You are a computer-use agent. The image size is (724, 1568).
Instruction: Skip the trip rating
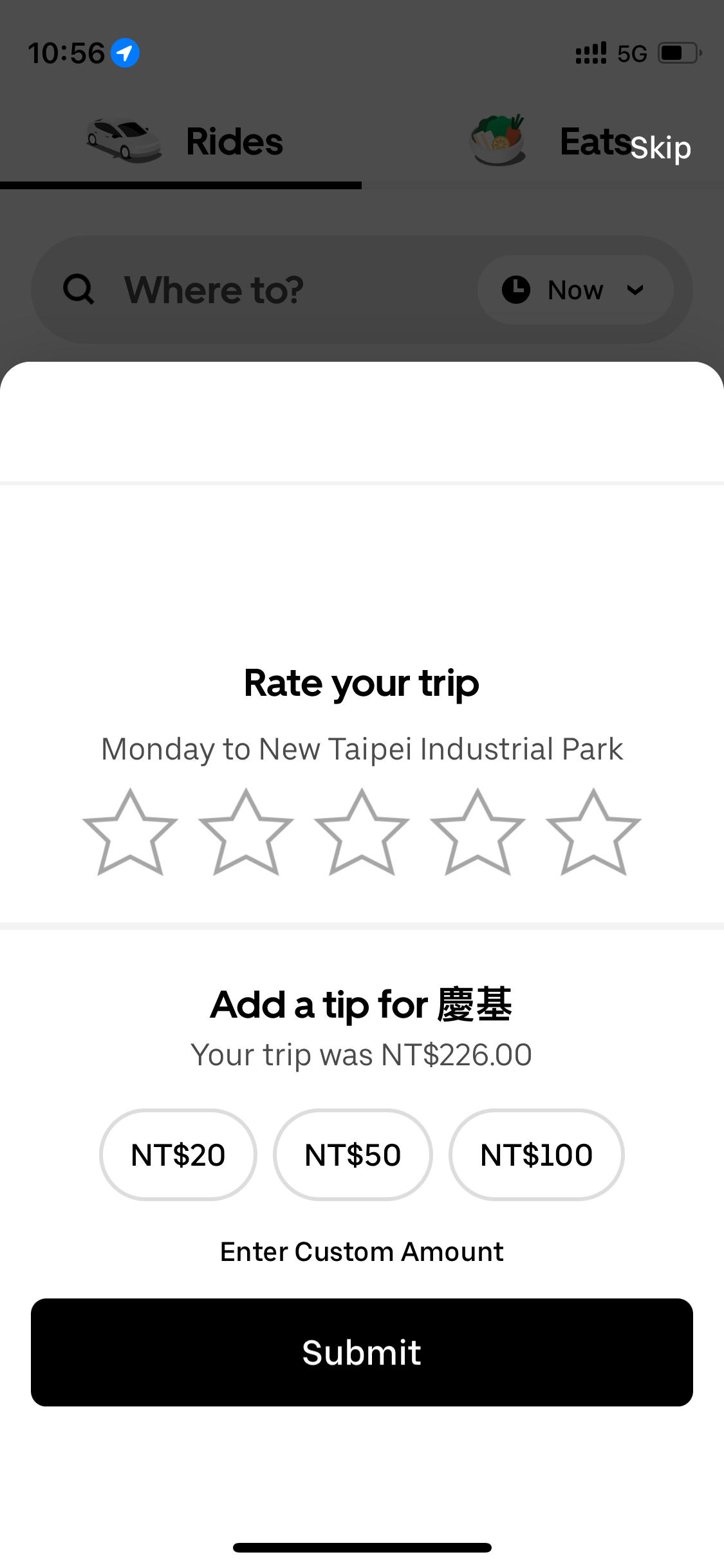tap(660, 148)
